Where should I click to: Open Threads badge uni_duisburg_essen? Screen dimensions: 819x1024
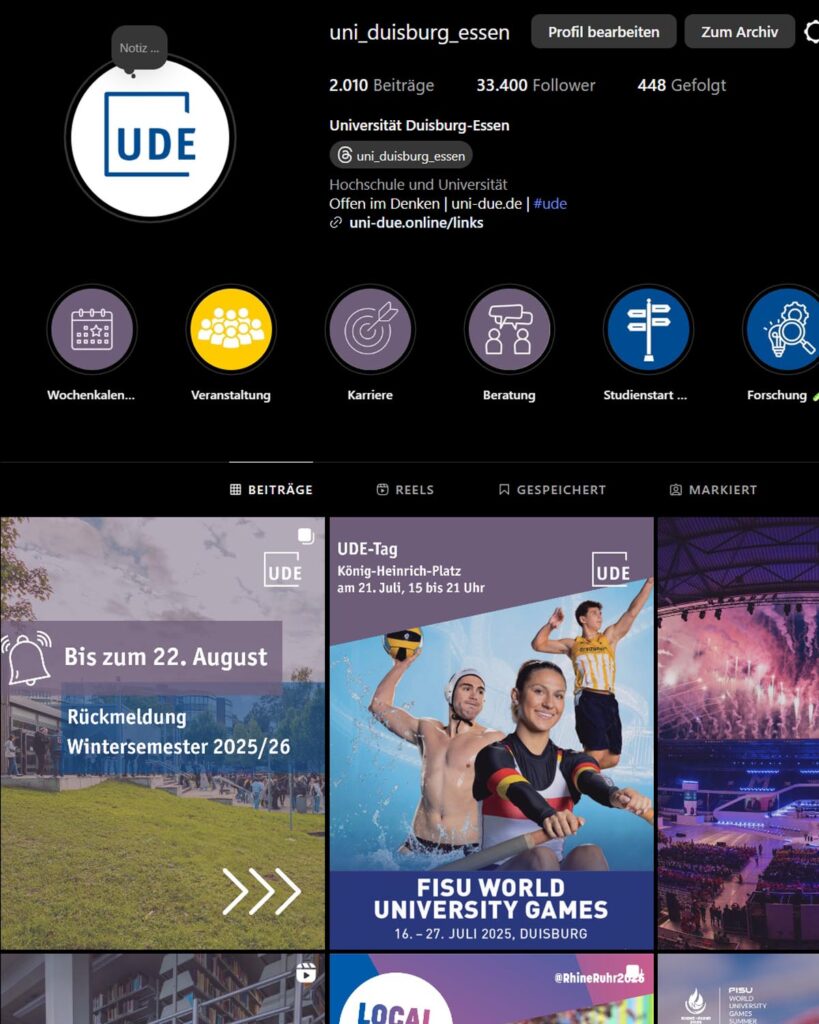pyautogui.click(x=401, y=155)
